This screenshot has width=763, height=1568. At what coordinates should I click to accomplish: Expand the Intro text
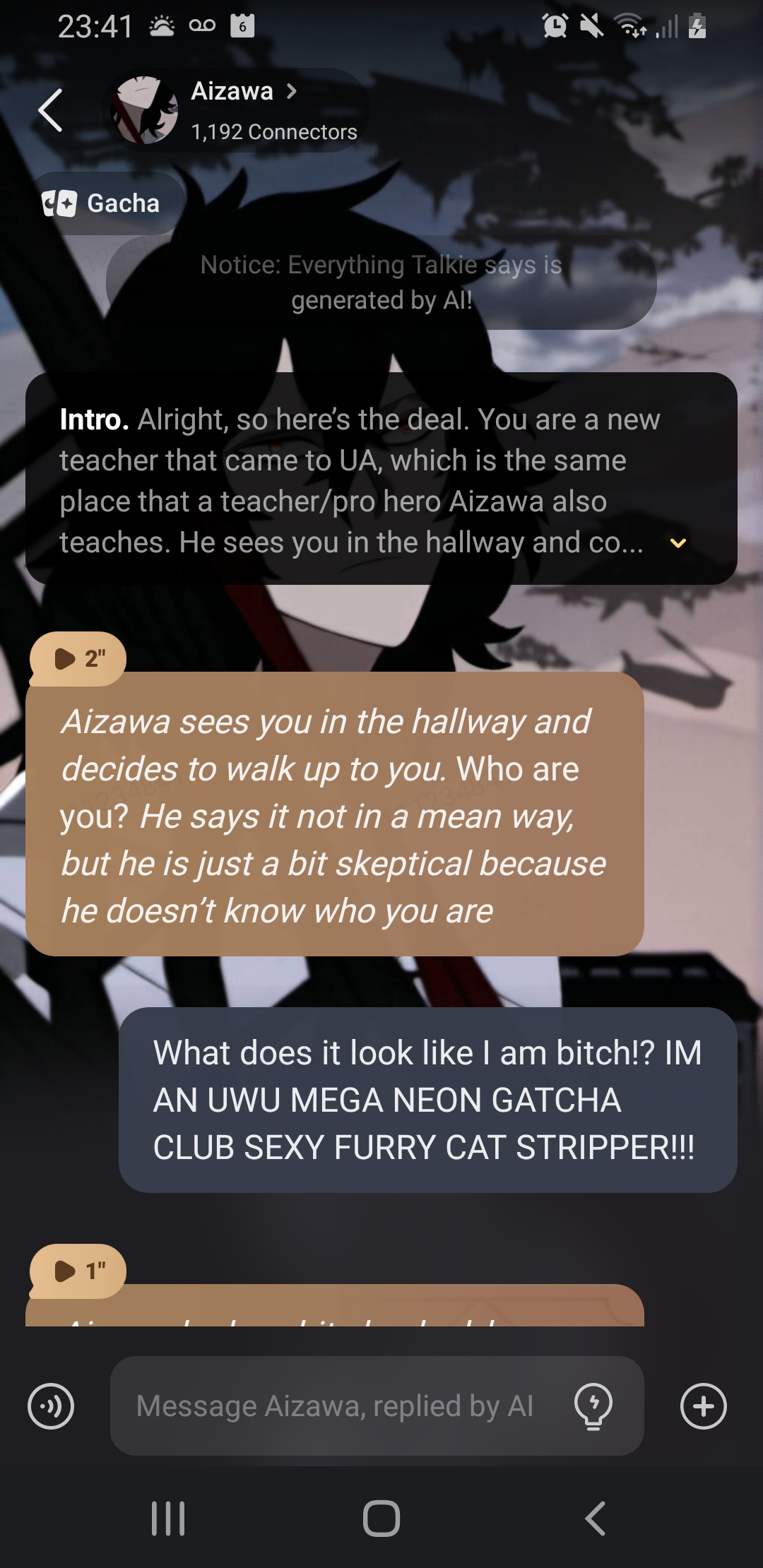pyautogui.click(x=678, y=543)
